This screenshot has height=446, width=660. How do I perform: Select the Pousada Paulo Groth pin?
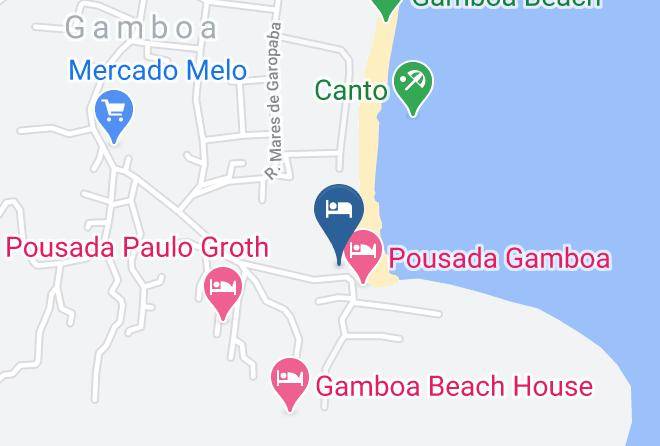tap(223, 292)
